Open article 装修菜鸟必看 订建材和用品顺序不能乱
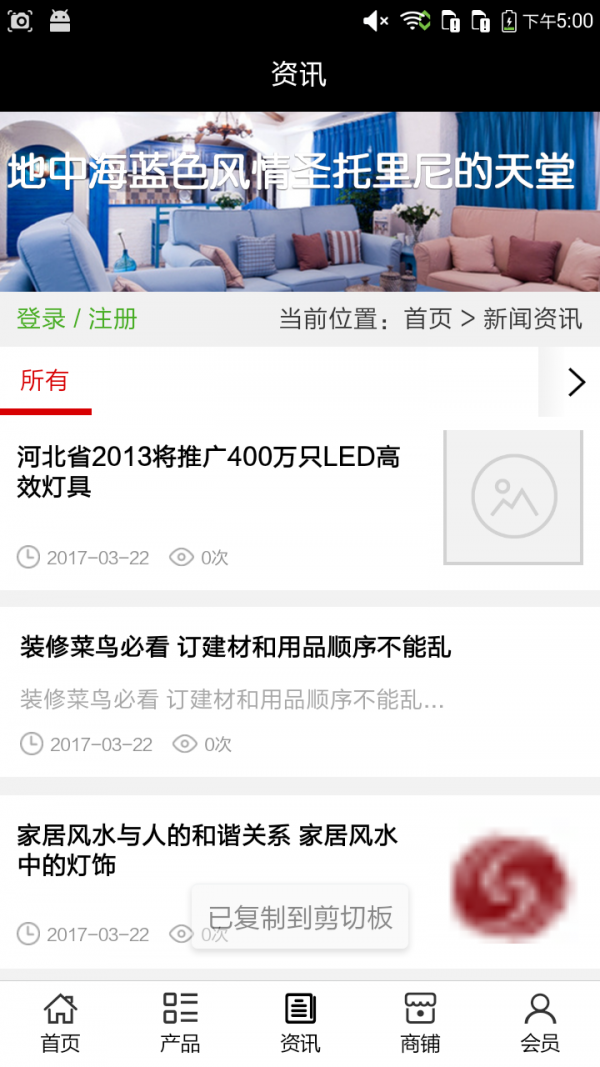 pos(235,648)
